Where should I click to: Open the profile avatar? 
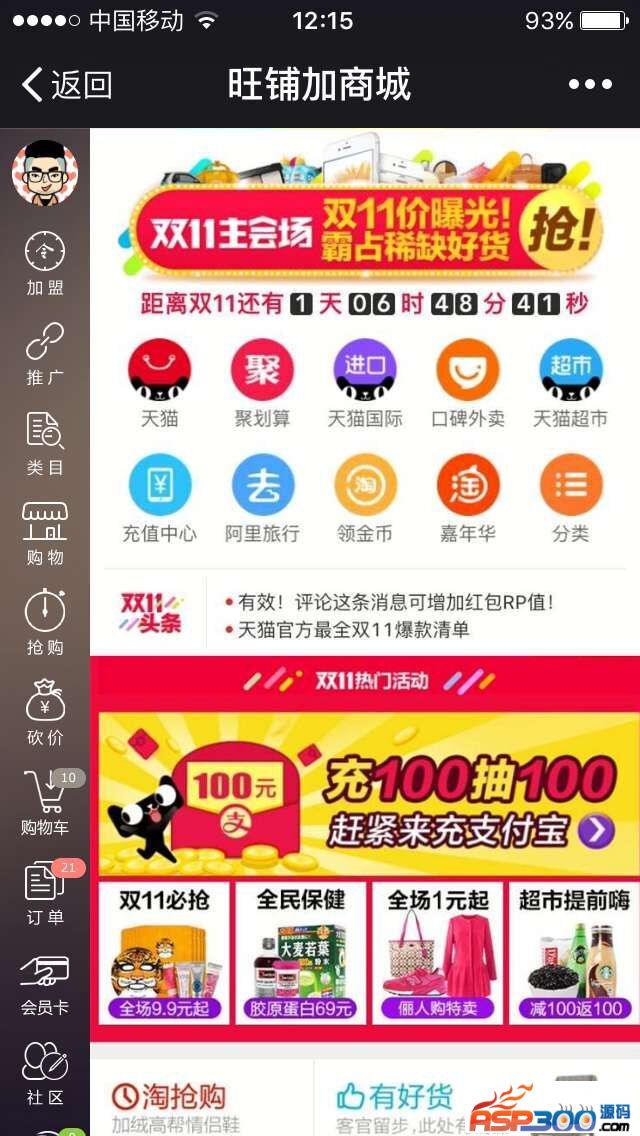pos(45,173)
